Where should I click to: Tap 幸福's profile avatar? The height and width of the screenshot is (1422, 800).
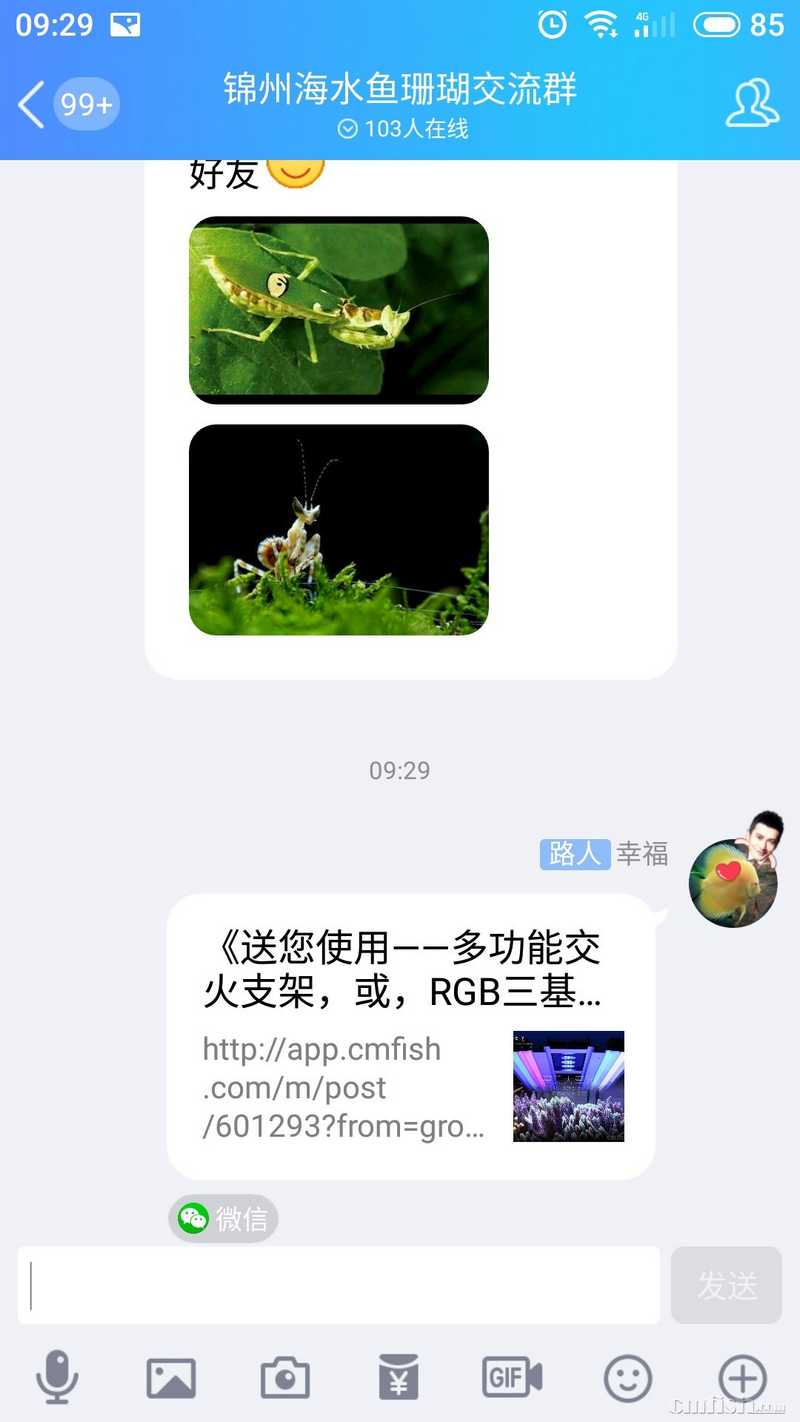(x=733, y=883)
